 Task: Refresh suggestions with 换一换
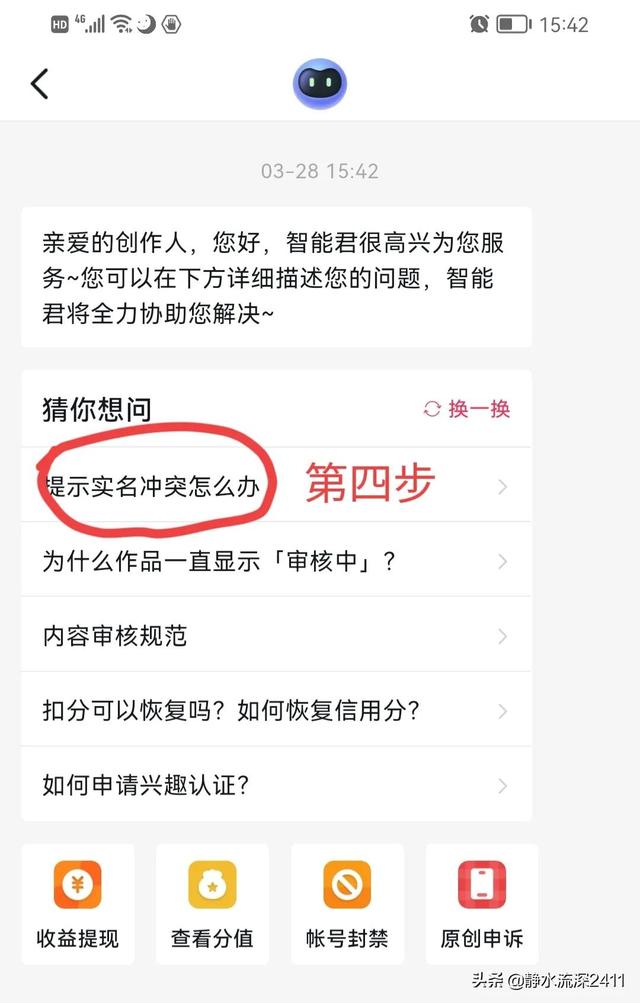click(467, 408)
